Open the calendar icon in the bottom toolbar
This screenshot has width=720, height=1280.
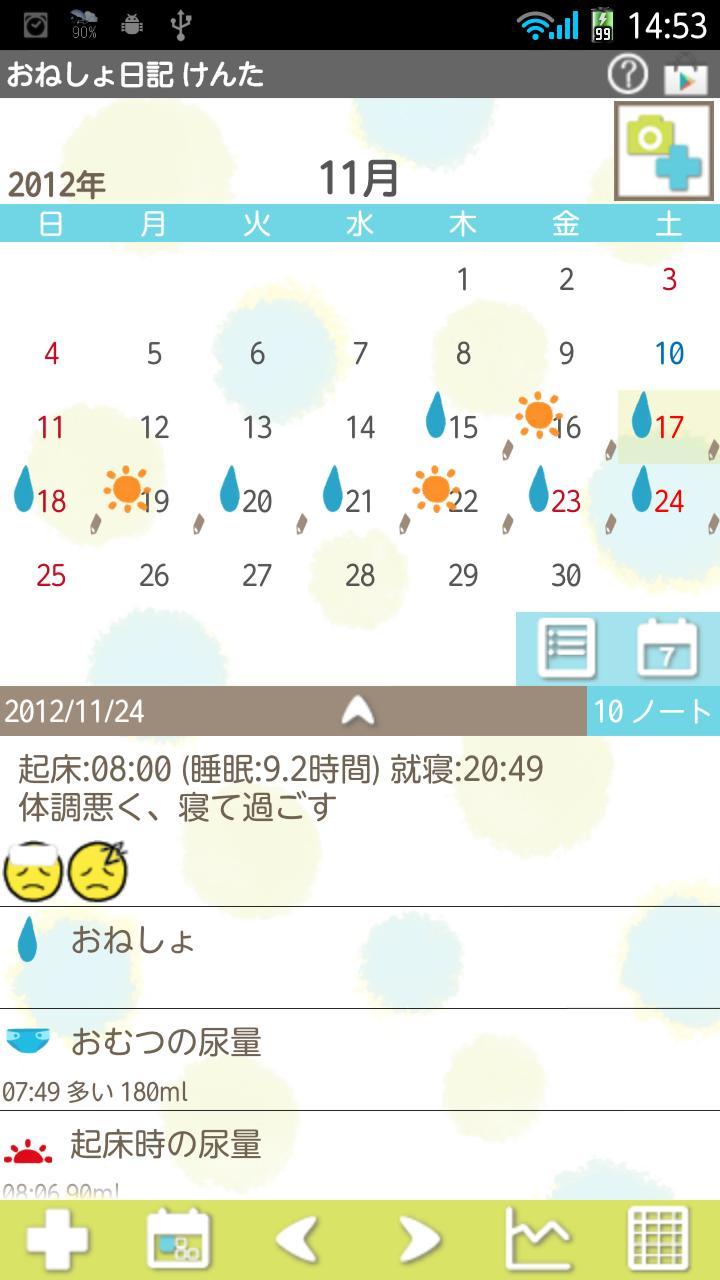[x=179, y=1240]
